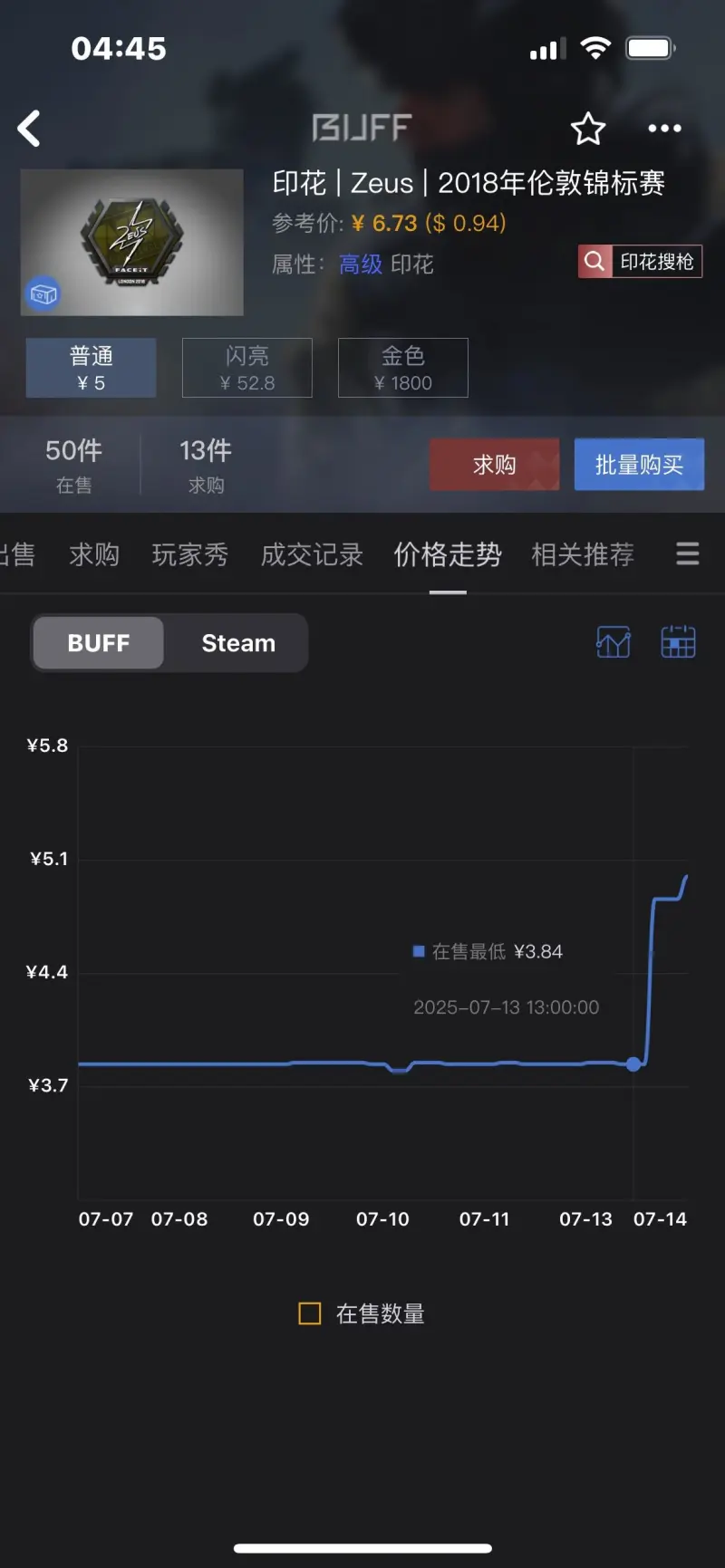The width and height of the screenshot is (725, 1568).
Task: Select the 闪亮 ¥52.8 variant
Action: click(x=247, y=368)
